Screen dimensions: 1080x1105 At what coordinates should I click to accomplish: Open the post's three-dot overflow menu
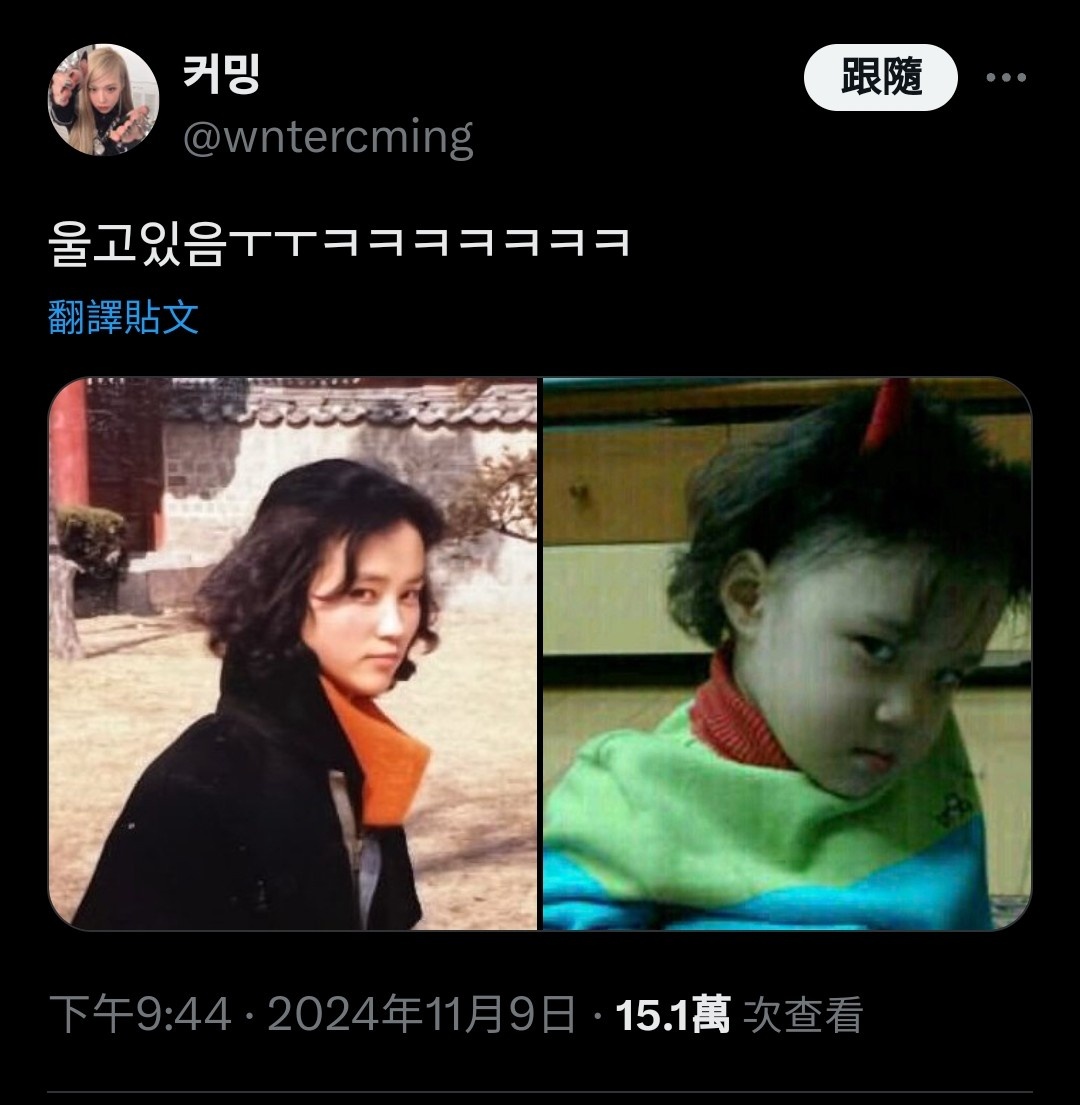(1006, 78)
